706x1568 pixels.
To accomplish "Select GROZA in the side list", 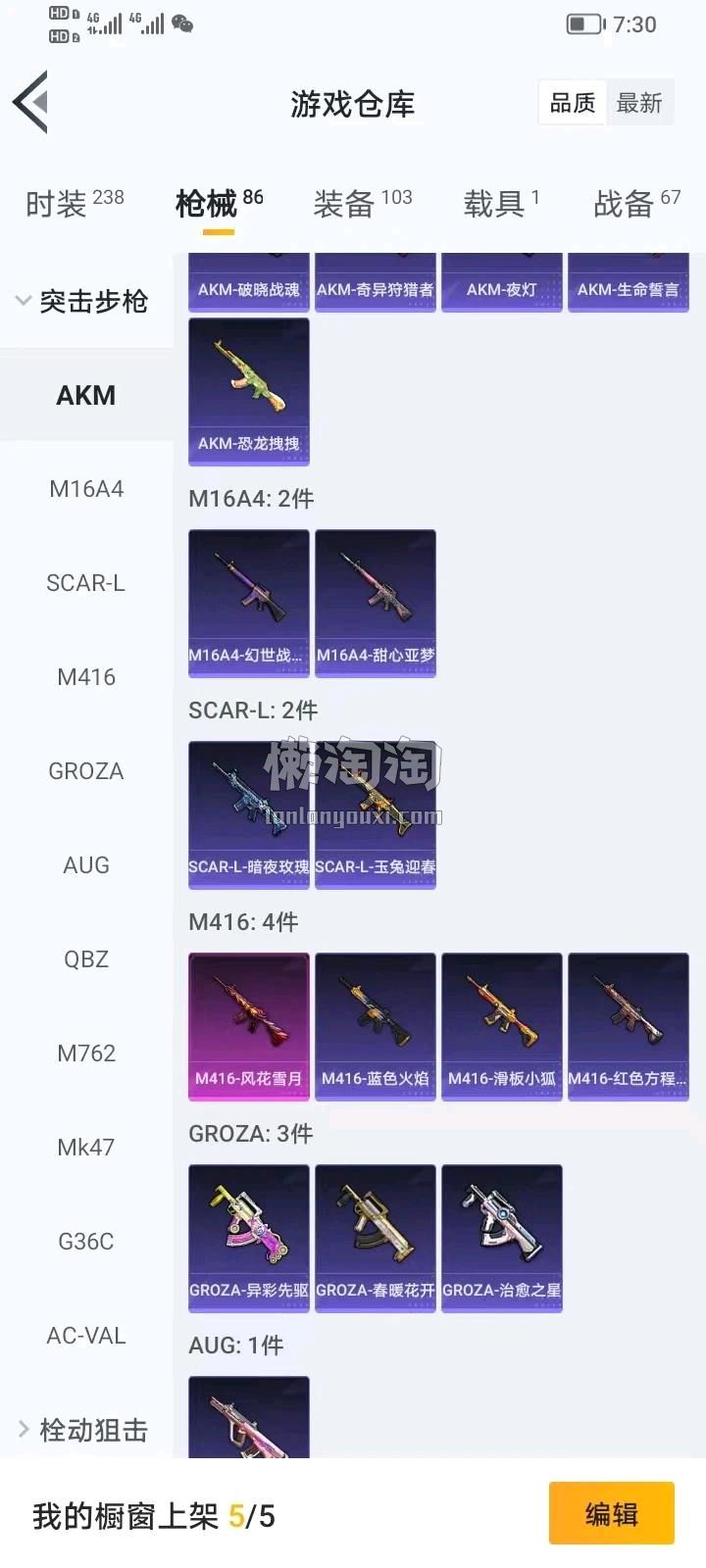I will click(x=86, y=771).
